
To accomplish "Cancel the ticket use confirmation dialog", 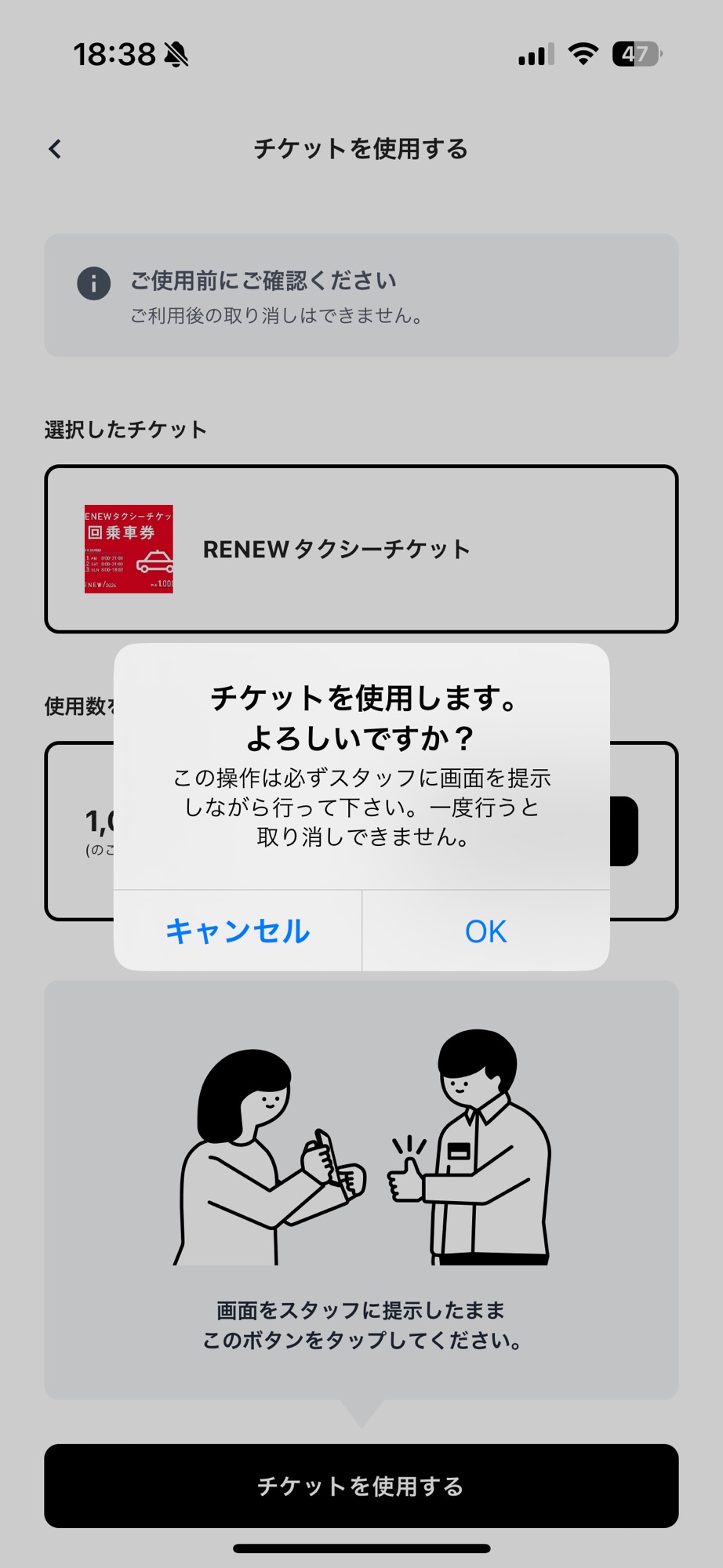I will click(x=238, y=931).
